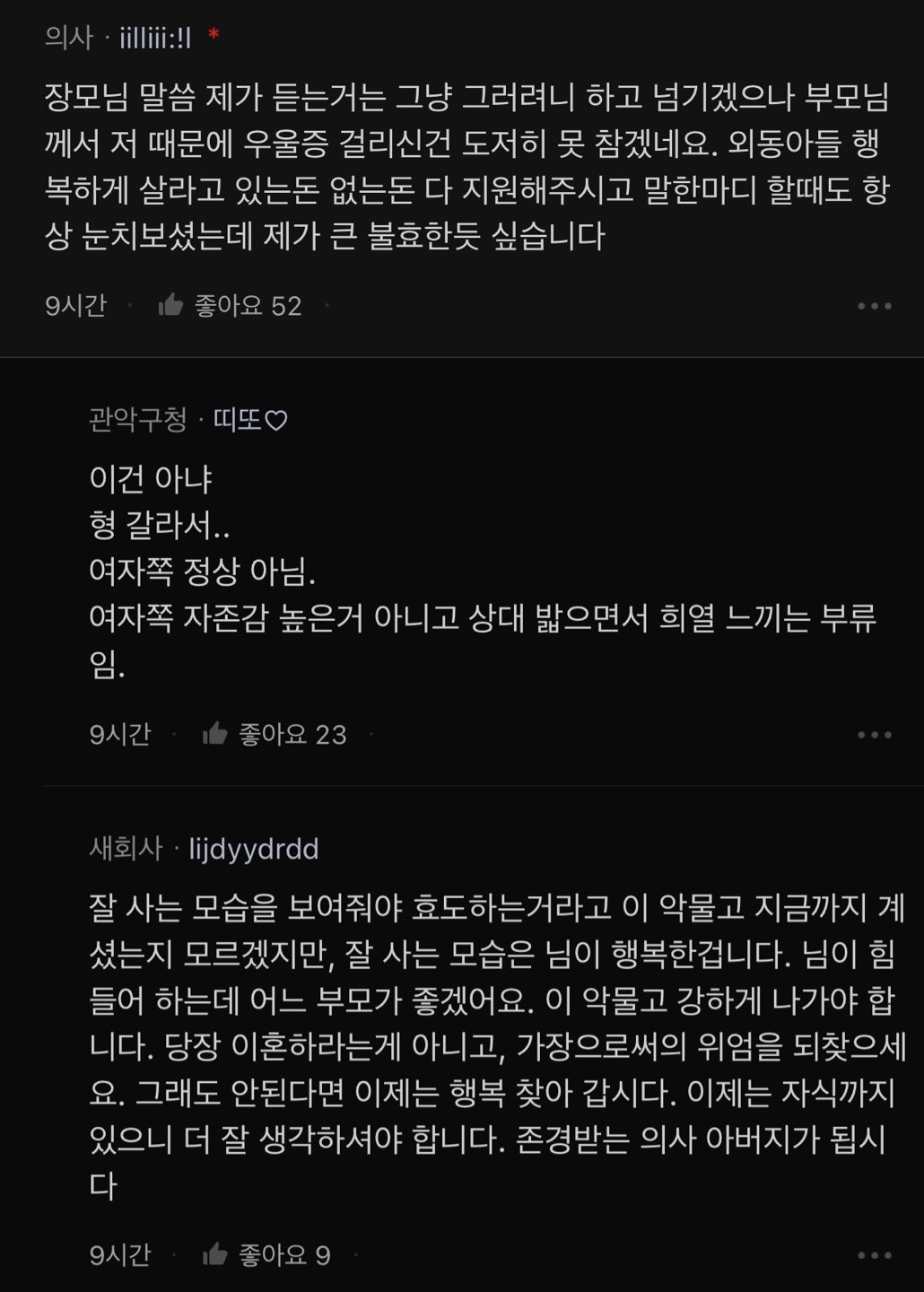This screenshot has height=1292, width=924.
Task: Like lijdyydrdd's reply
Action: 215,1254
